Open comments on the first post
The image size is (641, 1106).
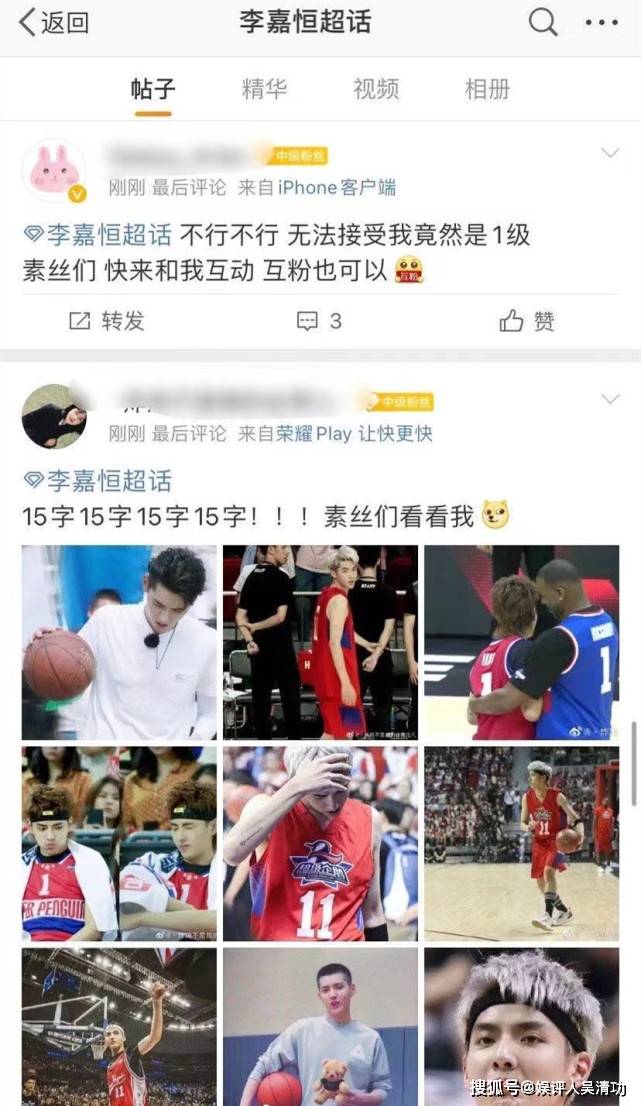point(320,321)
